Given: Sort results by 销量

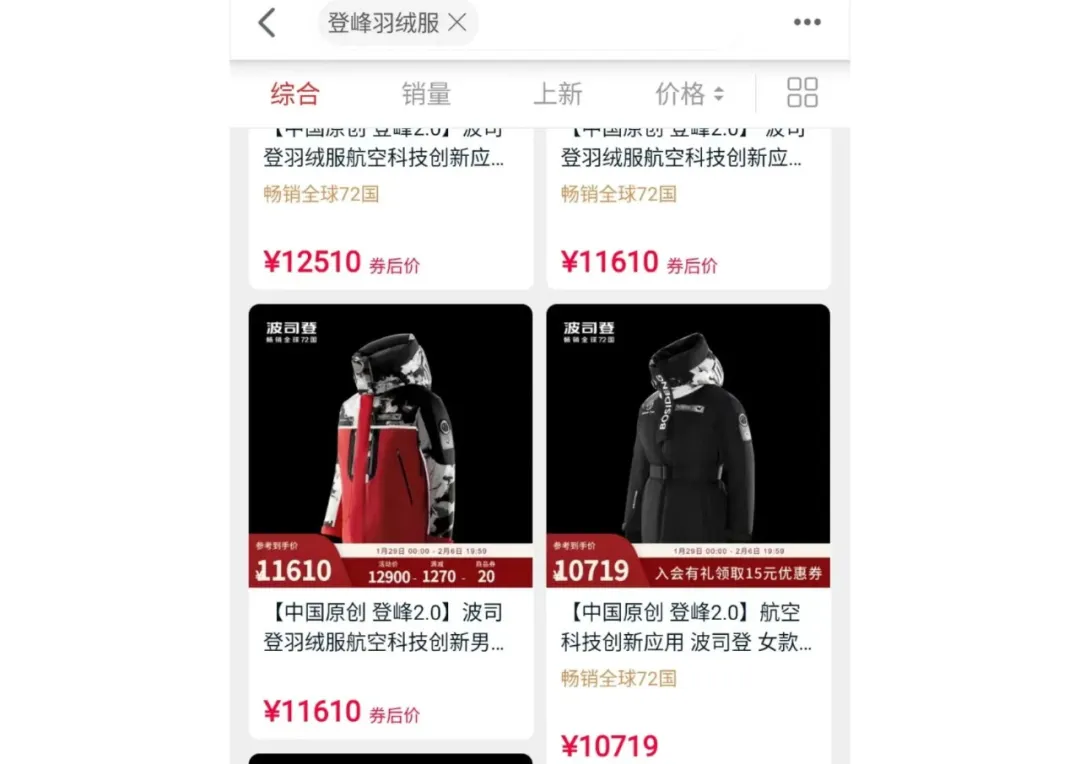Looking at the screenshot, I should point(426,94).
